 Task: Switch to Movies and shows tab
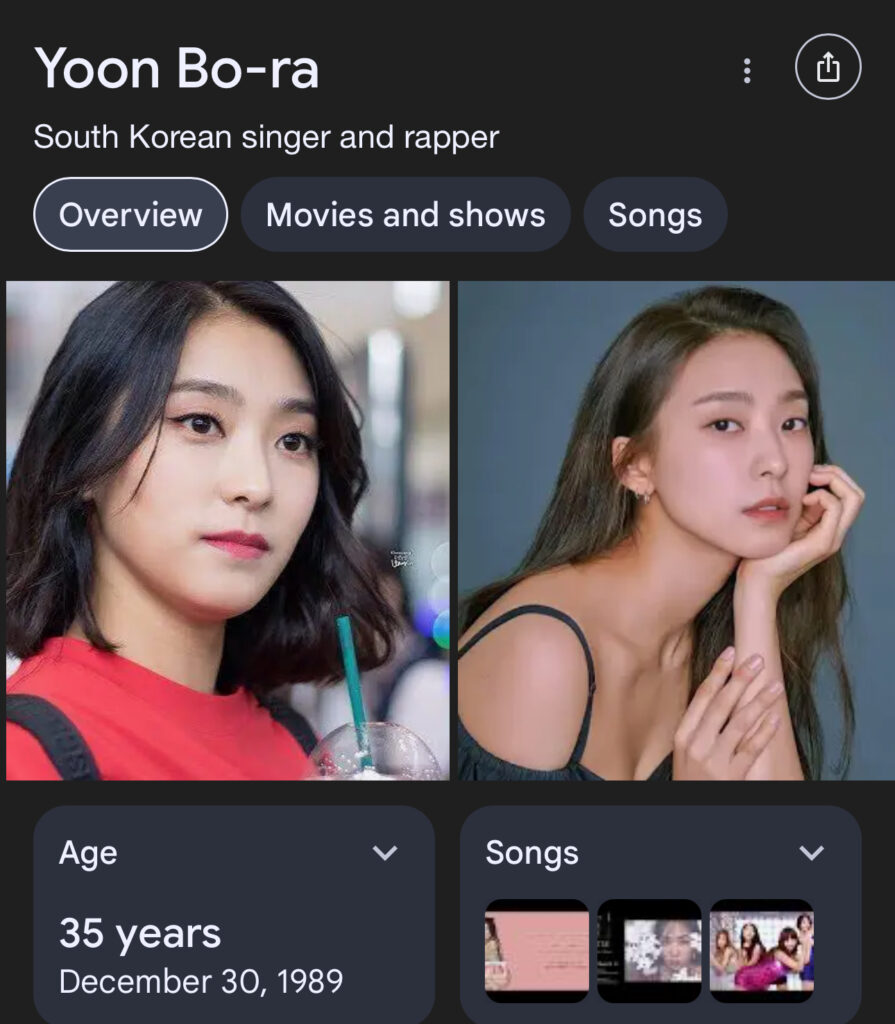[405, 215]
